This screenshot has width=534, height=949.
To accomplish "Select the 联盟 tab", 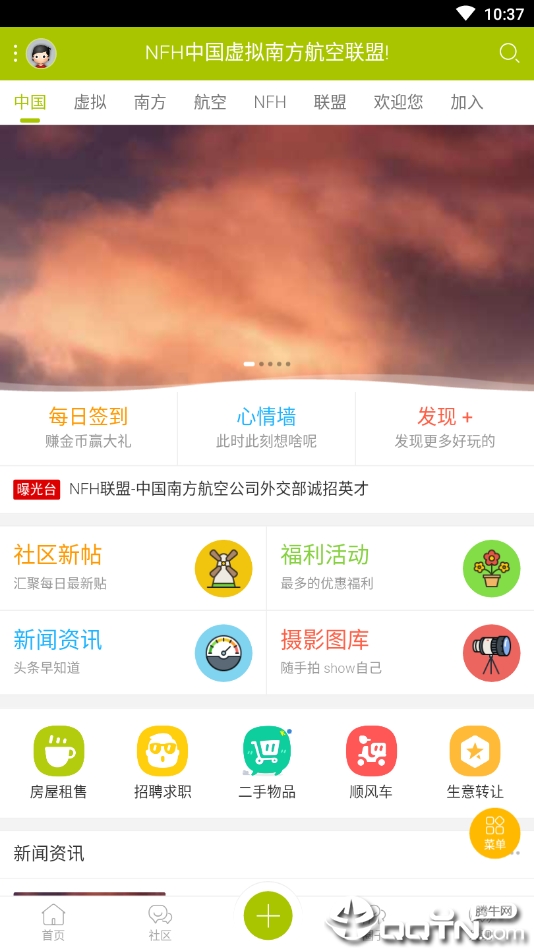I will coord(330,102).
